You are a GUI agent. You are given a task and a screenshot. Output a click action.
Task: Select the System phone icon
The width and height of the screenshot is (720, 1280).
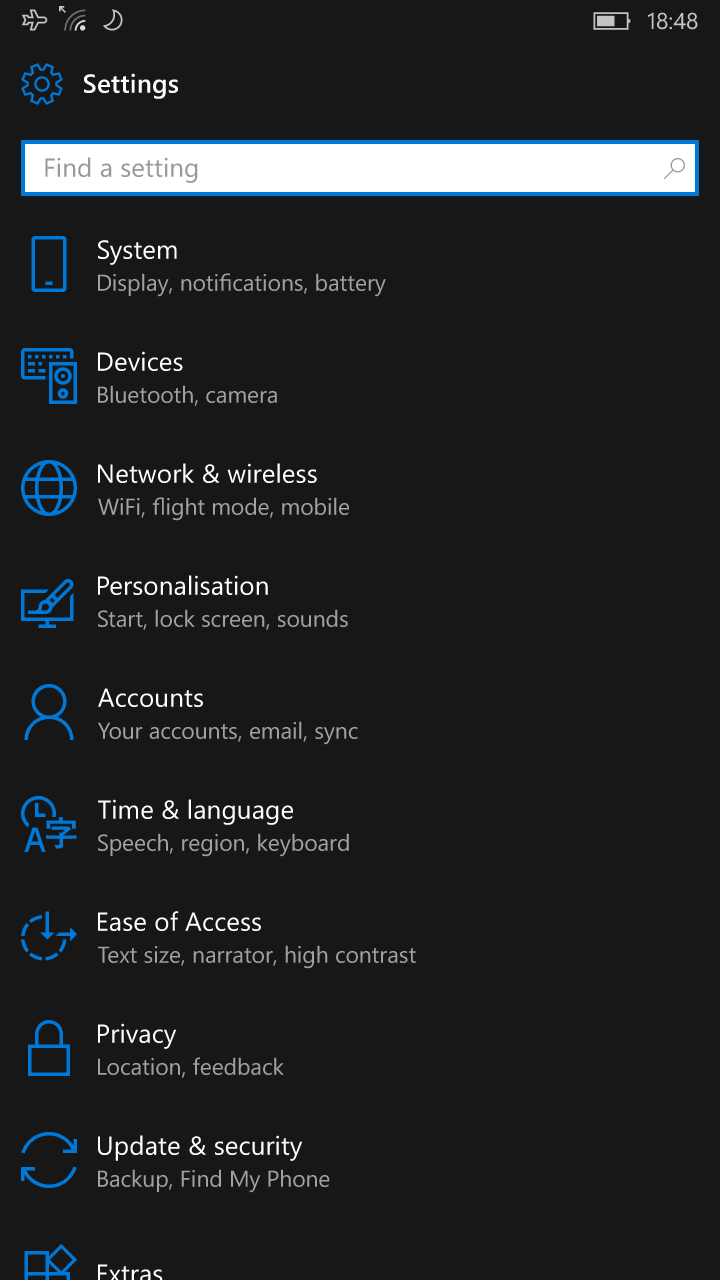pos(49,264)
